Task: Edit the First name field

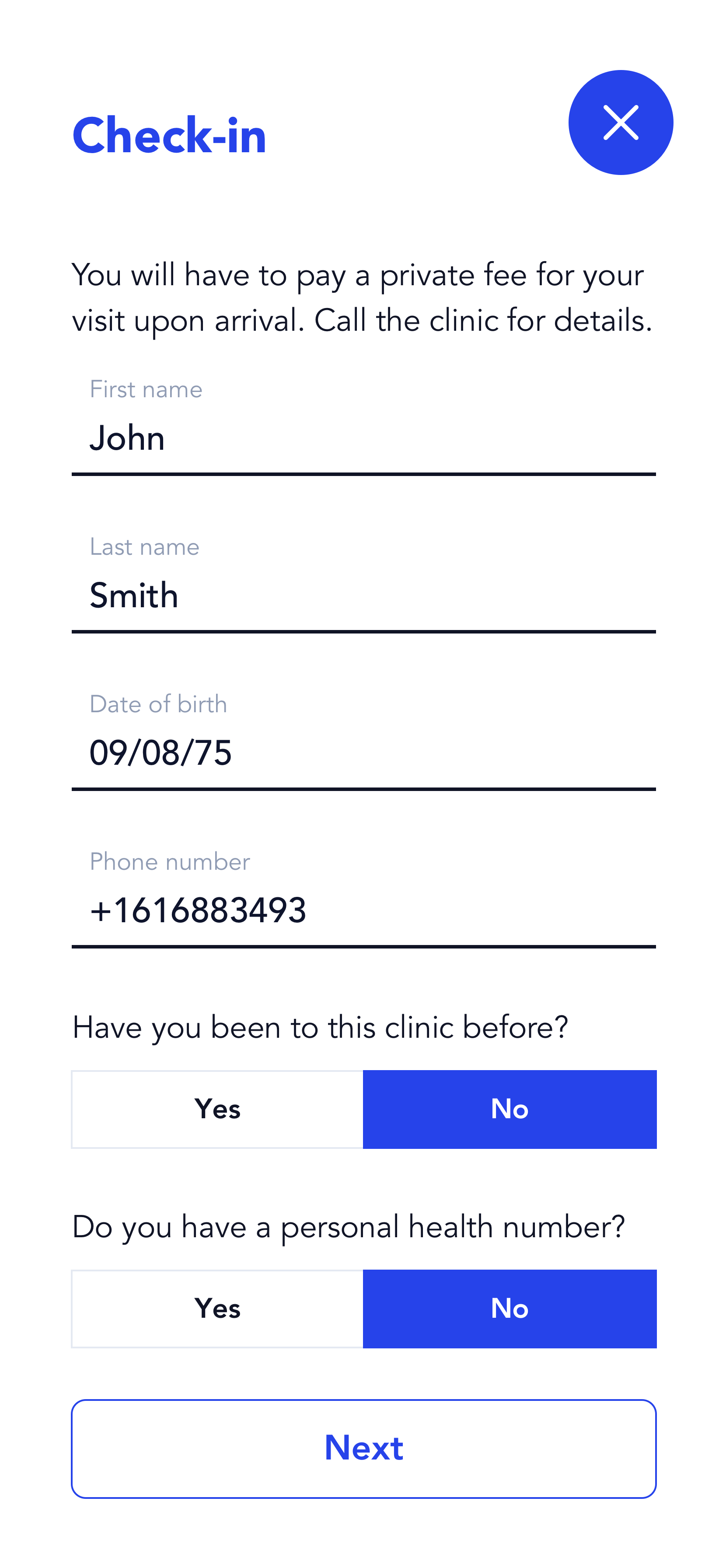Action: (363, 425)
